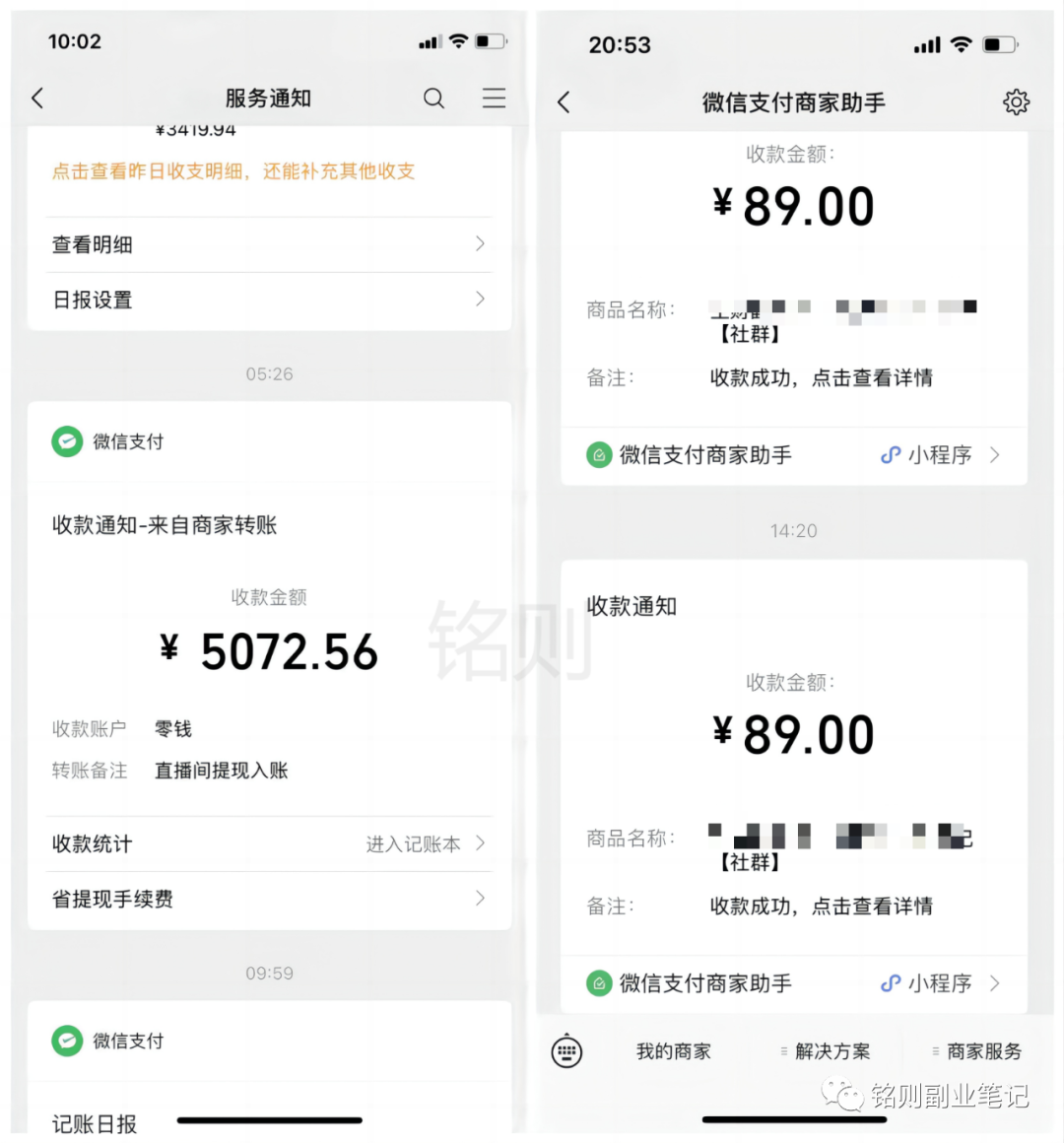1064x1143 pixels.
Task: Click back arrow on 微信支付商家助手 page
Action: tap(564, 101)
